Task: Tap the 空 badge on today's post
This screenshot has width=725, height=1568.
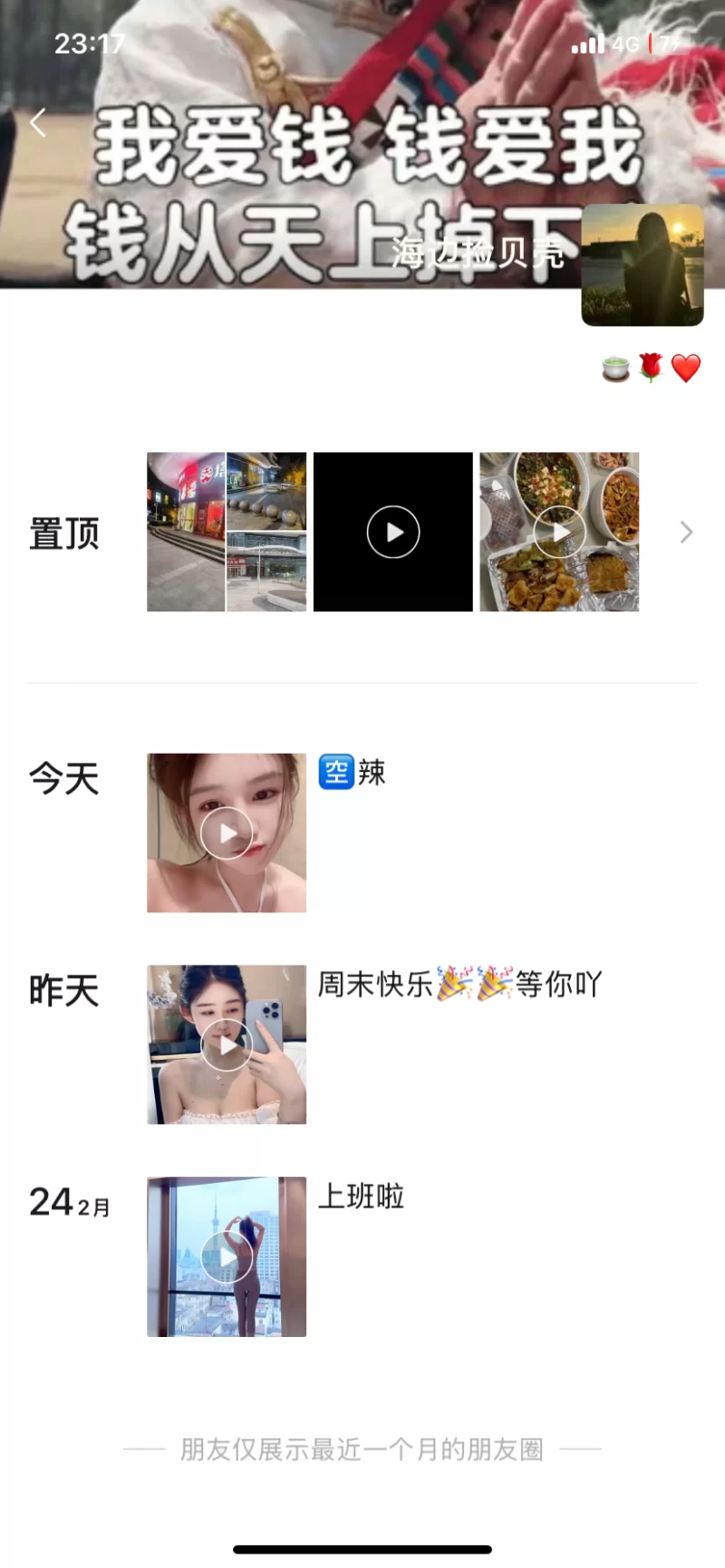Action: 335,773
